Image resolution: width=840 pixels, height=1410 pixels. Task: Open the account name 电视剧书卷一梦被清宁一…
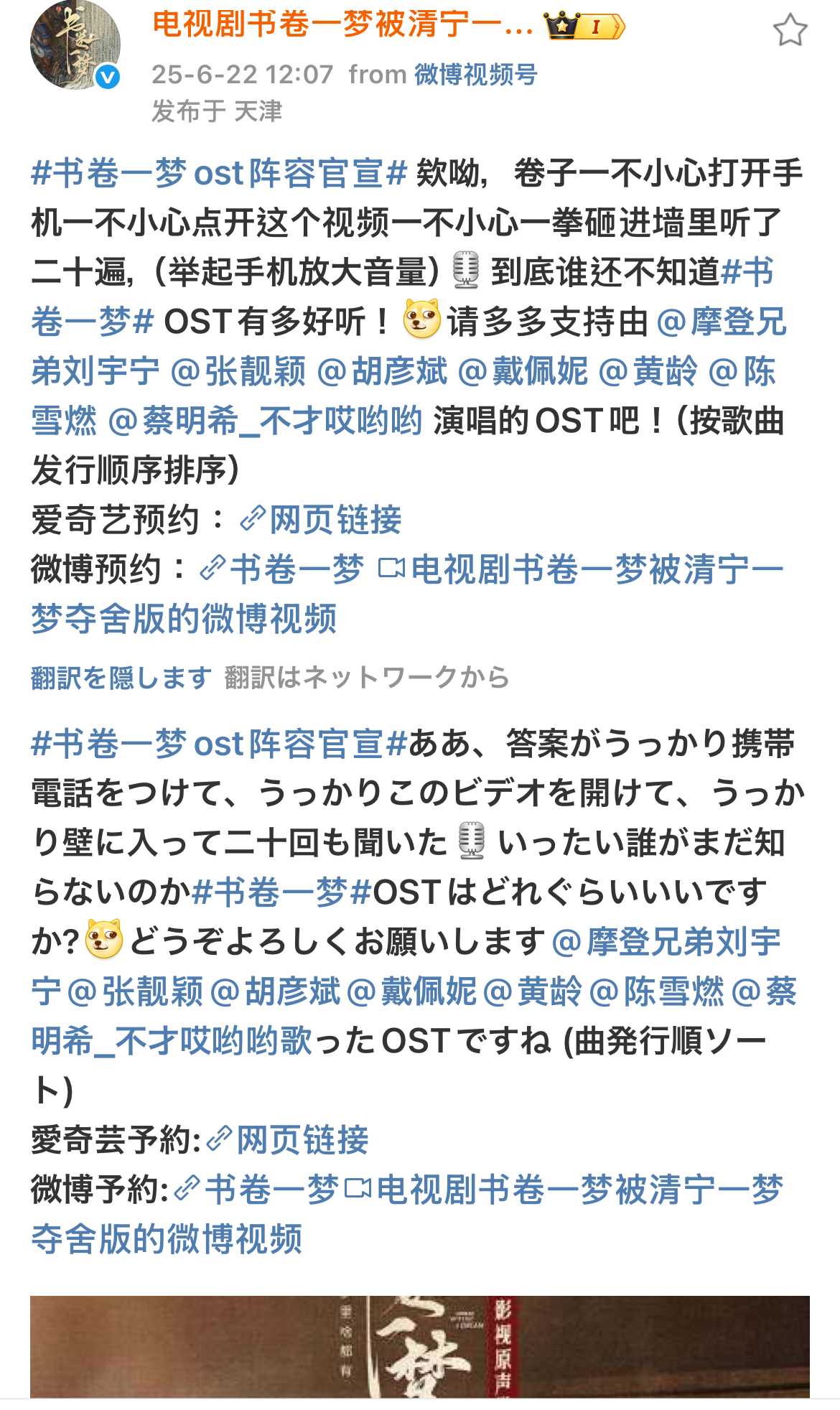tap(342, 26)
